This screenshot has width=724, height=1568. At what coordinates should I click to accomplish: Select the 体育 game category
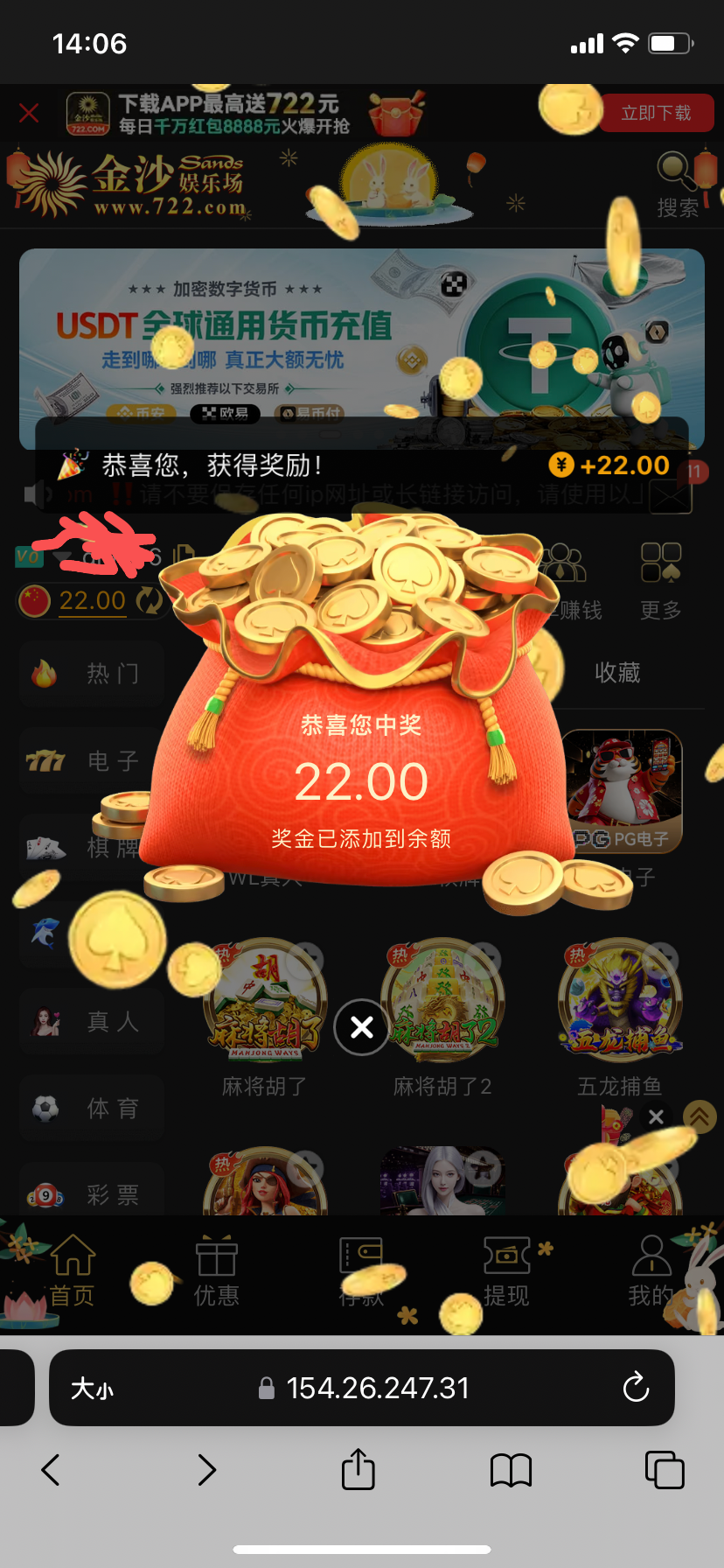(91, 1109)
